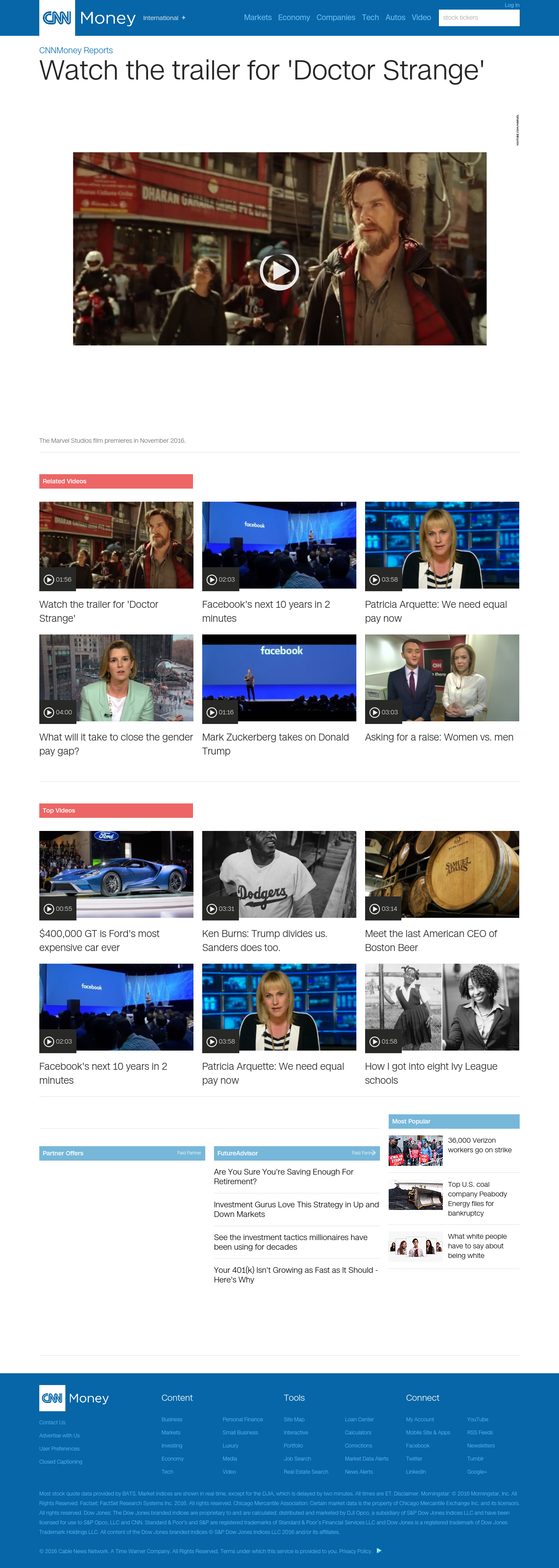This screenshot has height=1568, width=559.
Task: Watch Mark Zuckerberg takes on Donald Trump
Action: 279,696
